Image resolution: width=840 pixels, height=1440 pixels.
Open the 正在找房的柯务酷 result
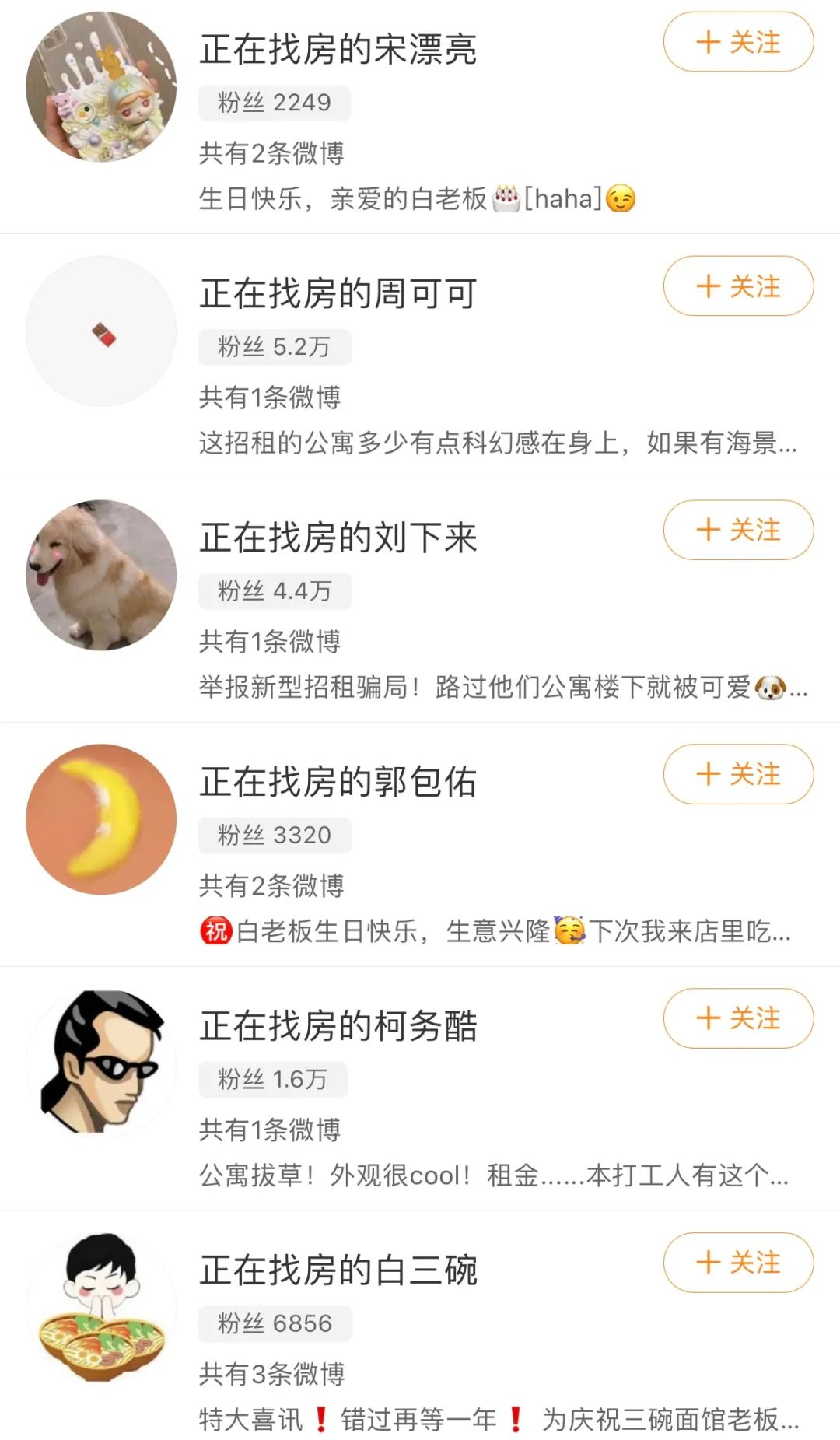(420, 1089)
